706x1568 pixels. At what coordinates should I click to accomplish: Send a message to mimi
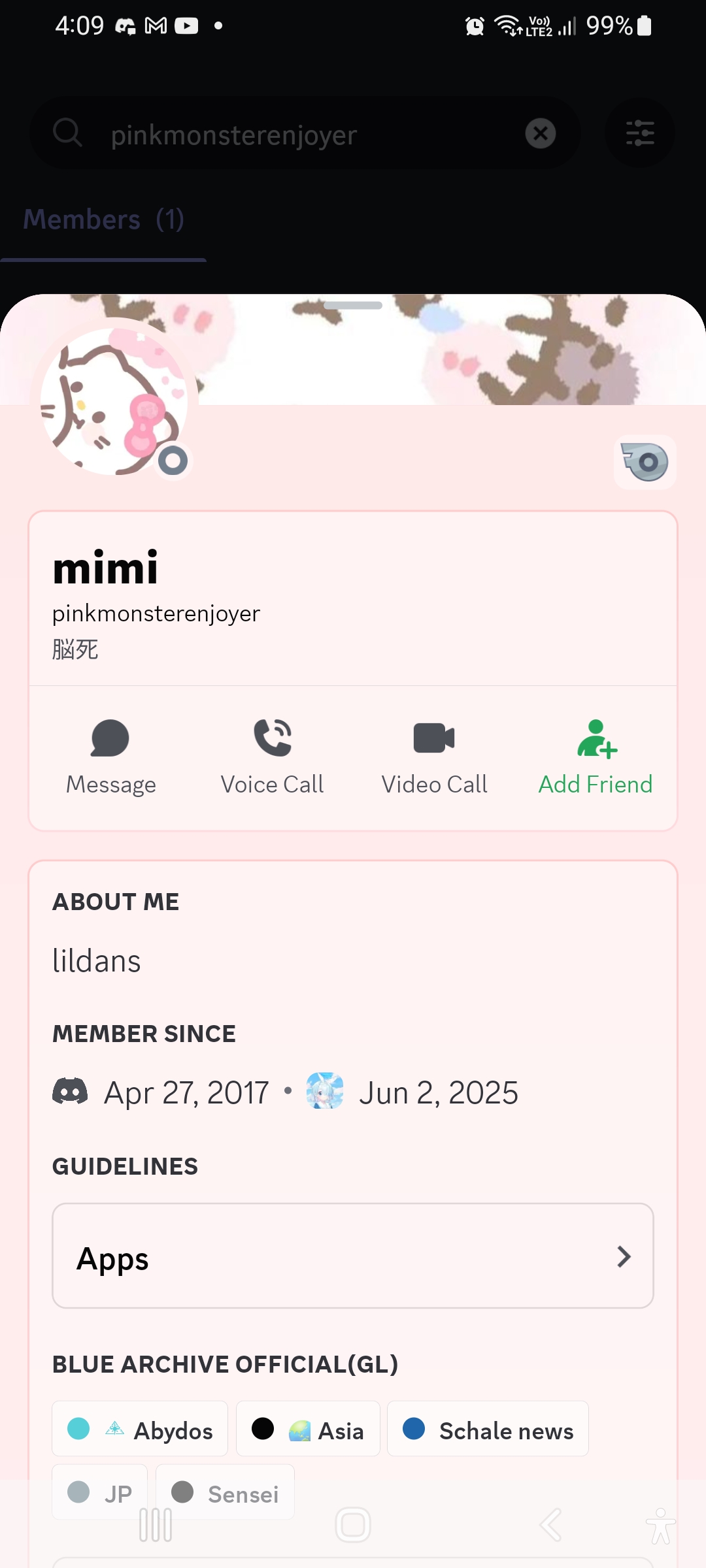click(110, 757)
